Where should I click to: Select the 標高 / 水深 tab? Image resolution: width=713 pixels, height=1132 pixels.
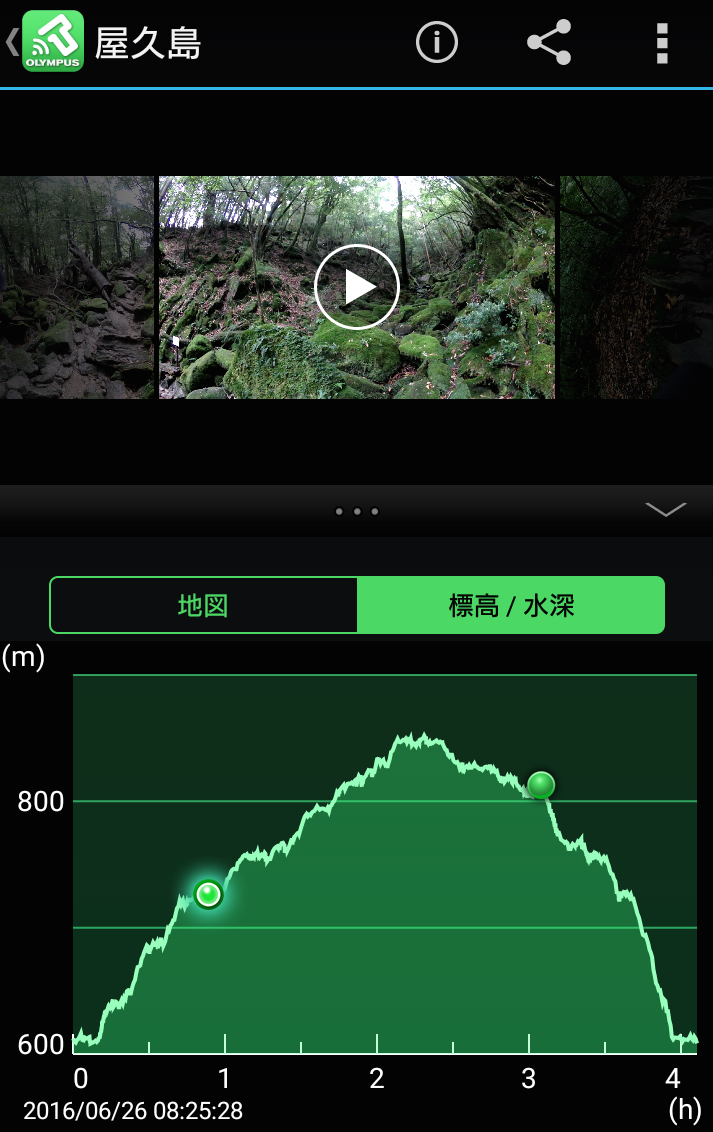coord(511,605)
